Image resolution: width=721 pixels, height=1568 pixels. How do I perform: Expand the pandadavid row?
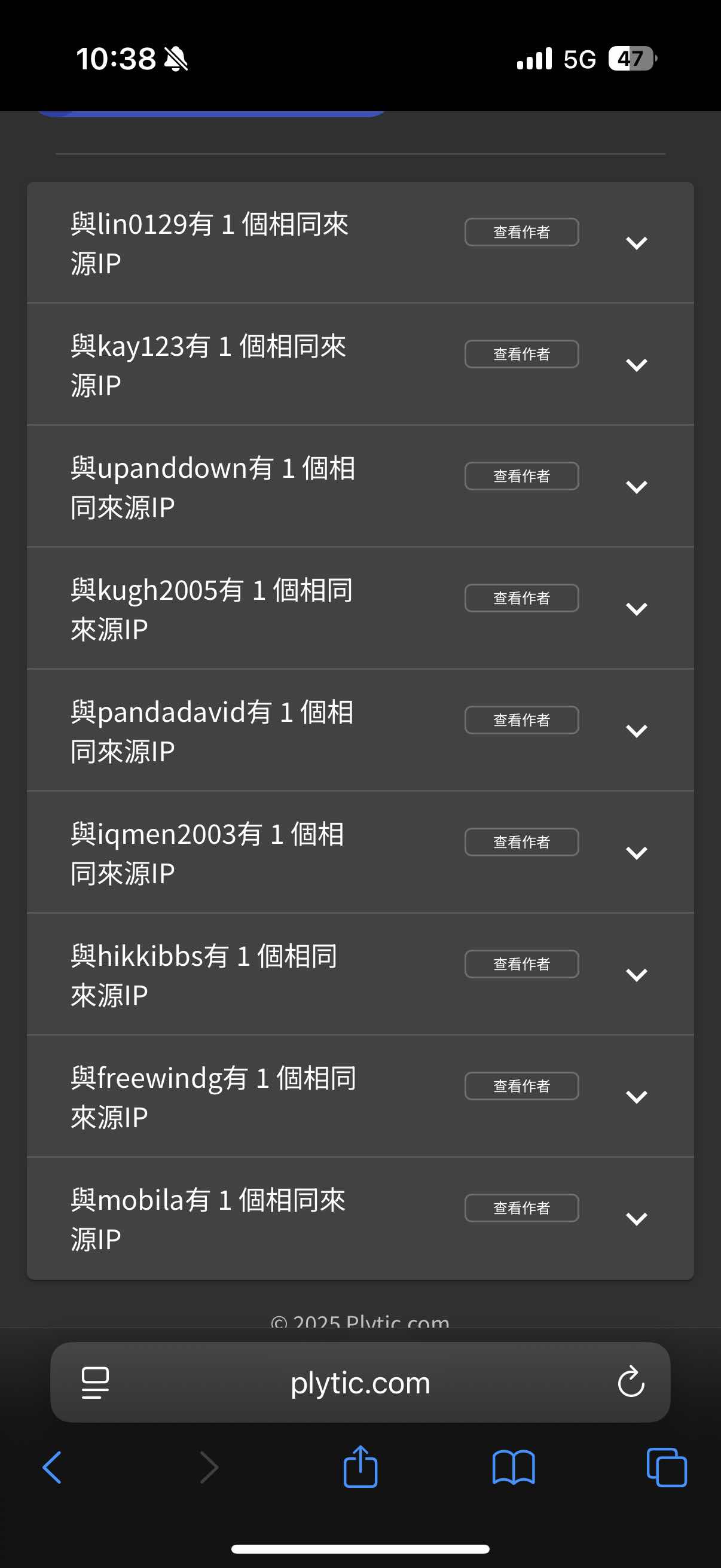636,731
